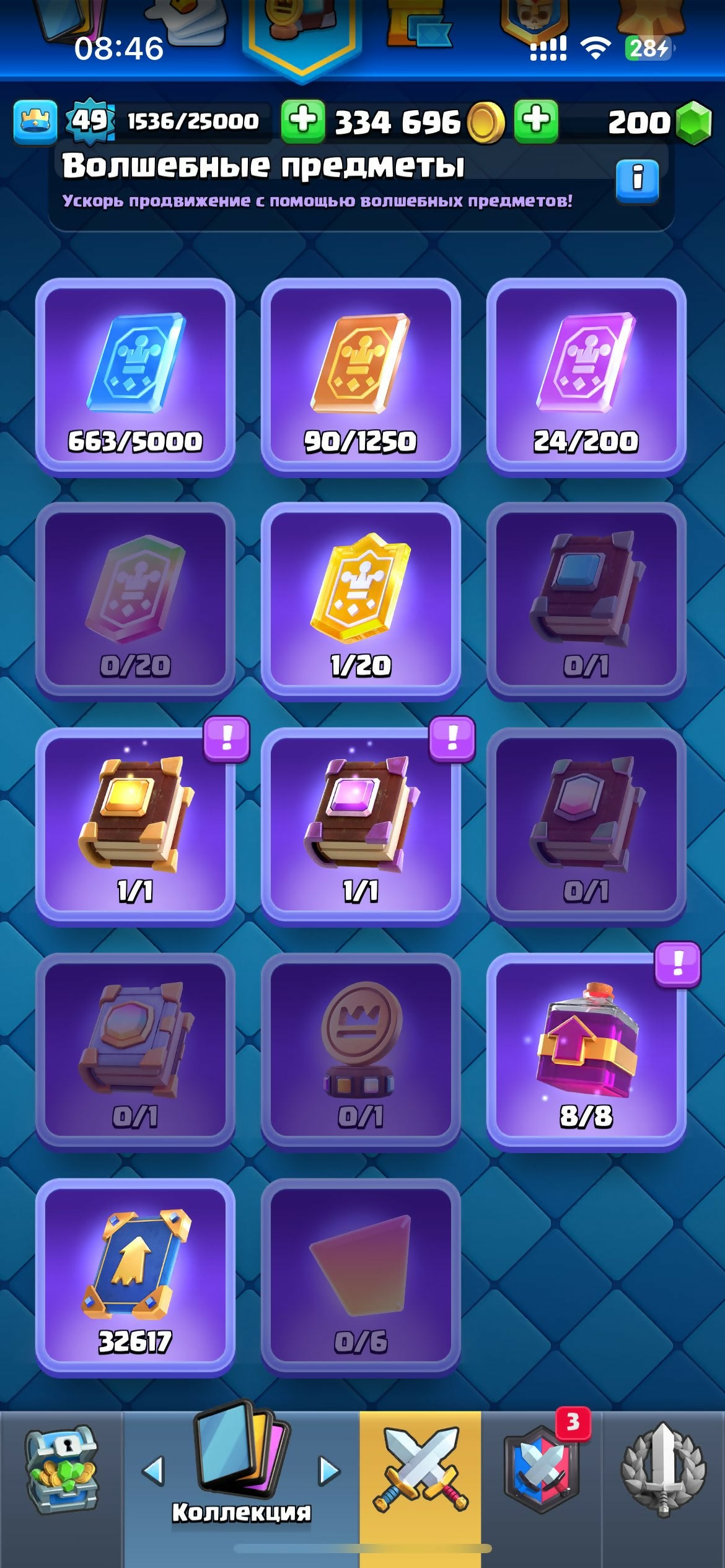
Task: Add more gold with the plus button
Action: [303, 121]
